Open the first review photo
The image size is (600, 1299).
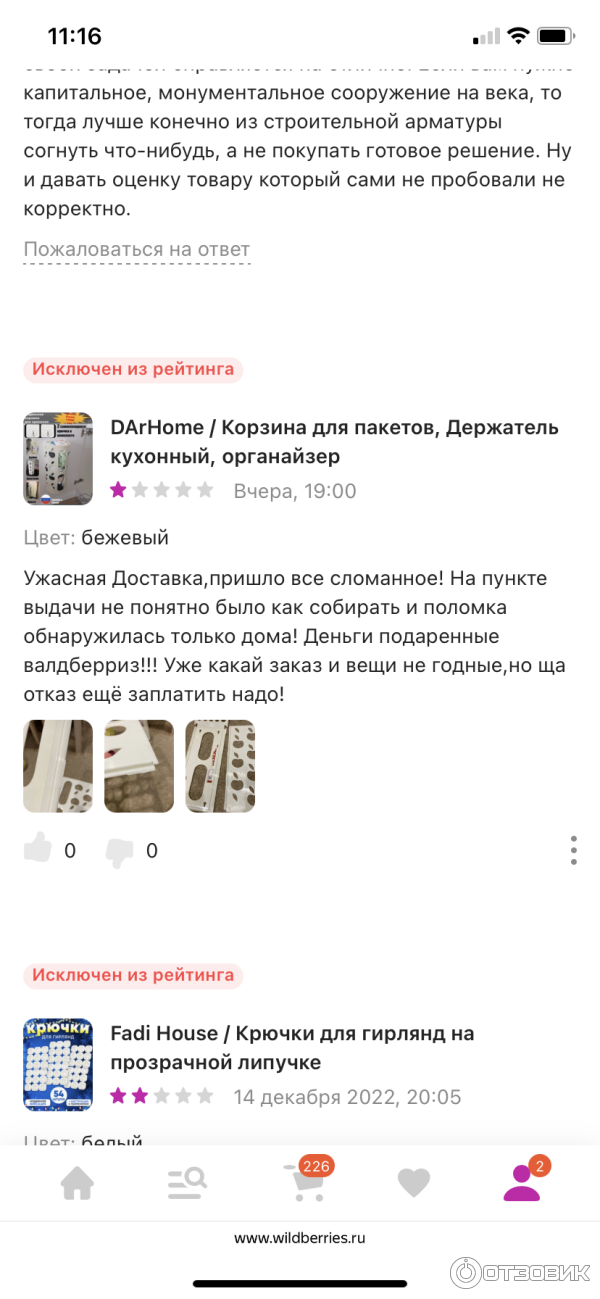58,766
